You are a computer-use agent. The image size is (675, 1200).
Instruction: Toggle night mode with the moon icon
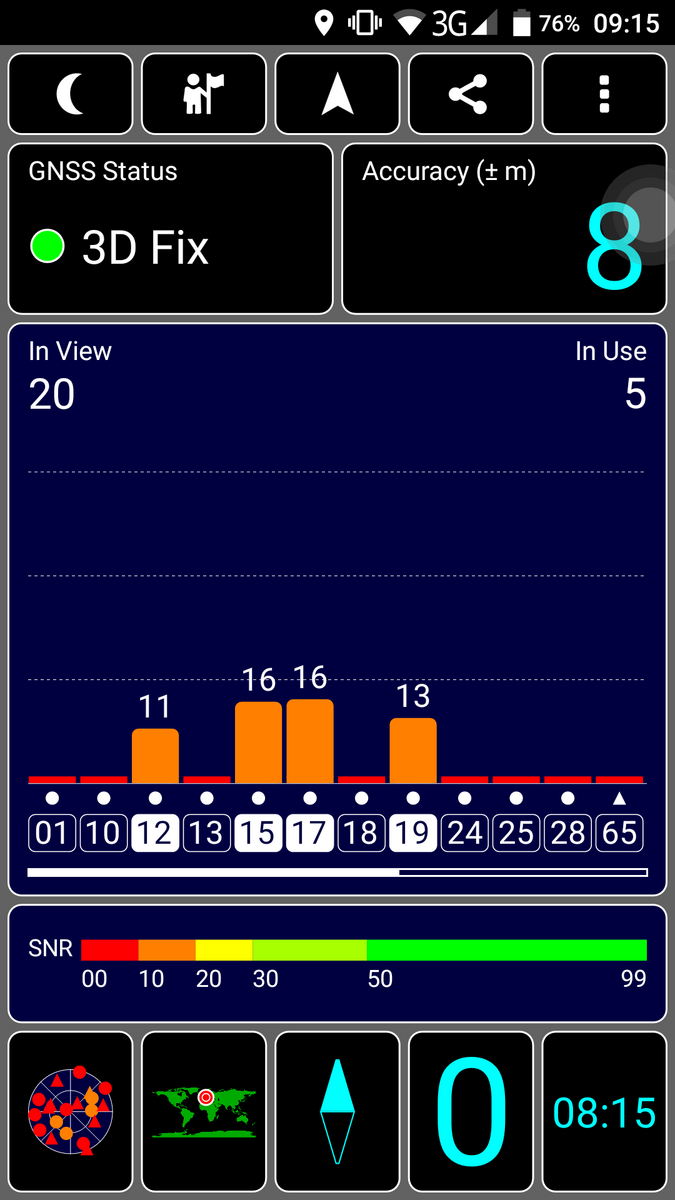pyautogui.click(x=70, y=95)
